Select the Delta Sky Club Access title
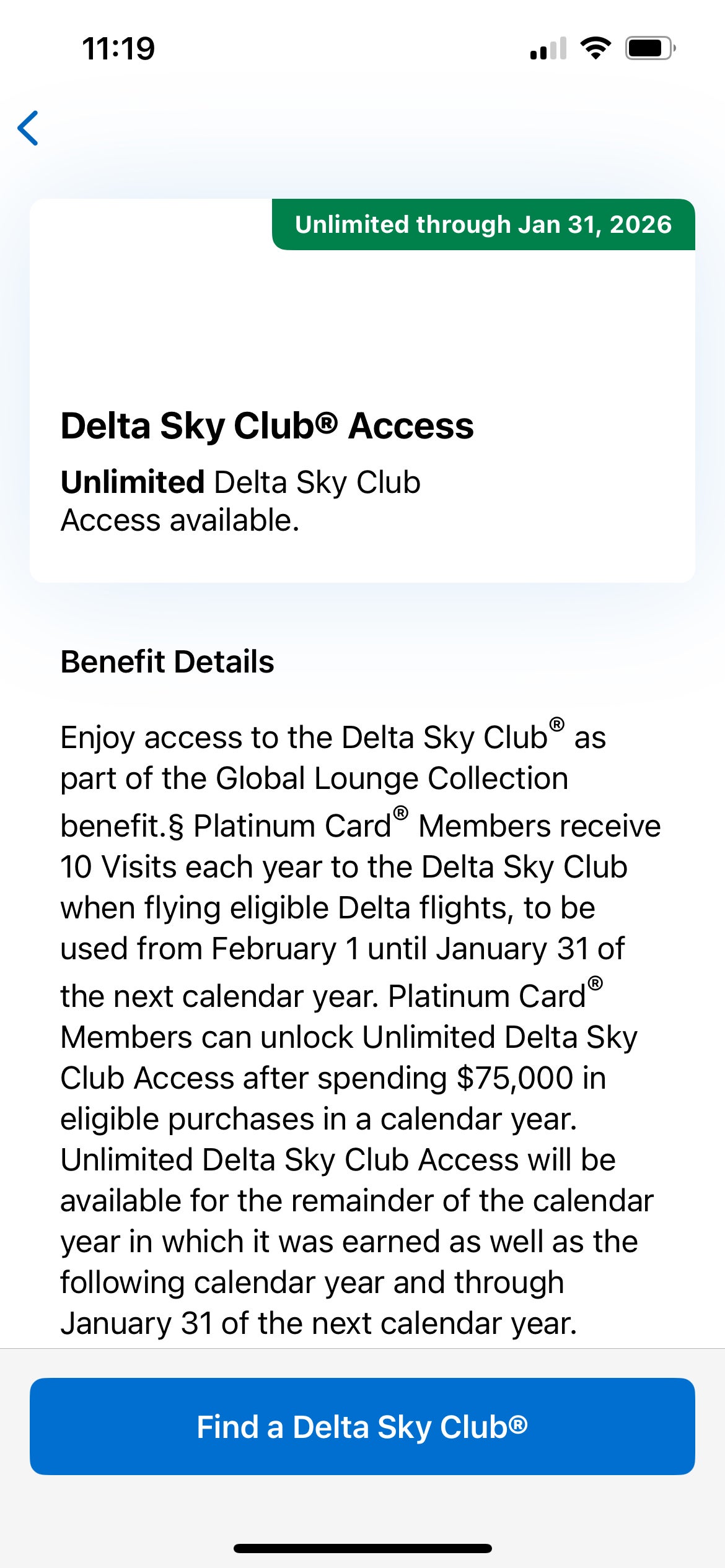Image resolution: width=725 pixels, height=1568 pixels. pyautogui.click(x=268, y=425)
